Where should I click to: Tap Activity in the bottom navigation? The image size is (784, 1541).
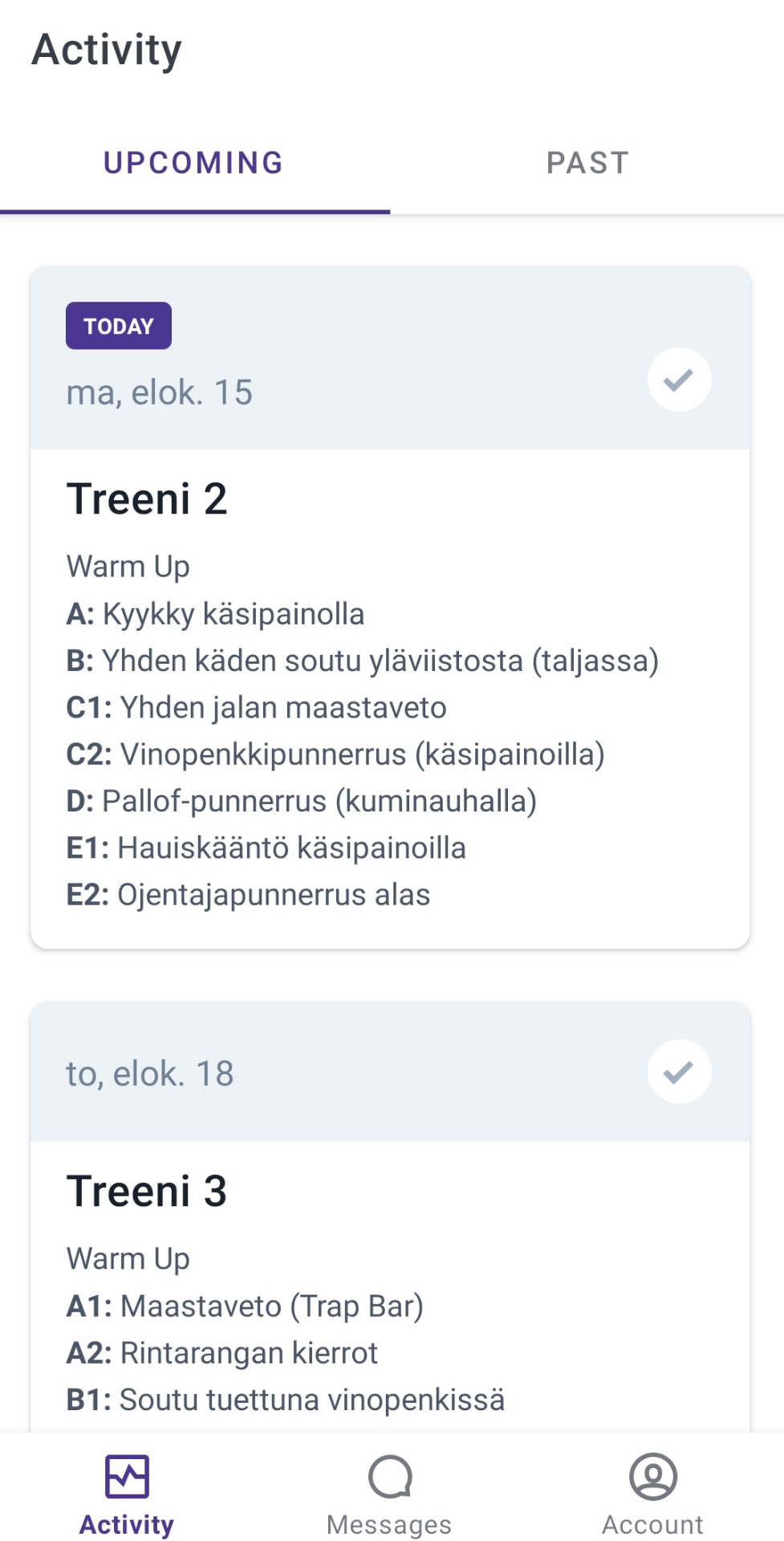127,1494
